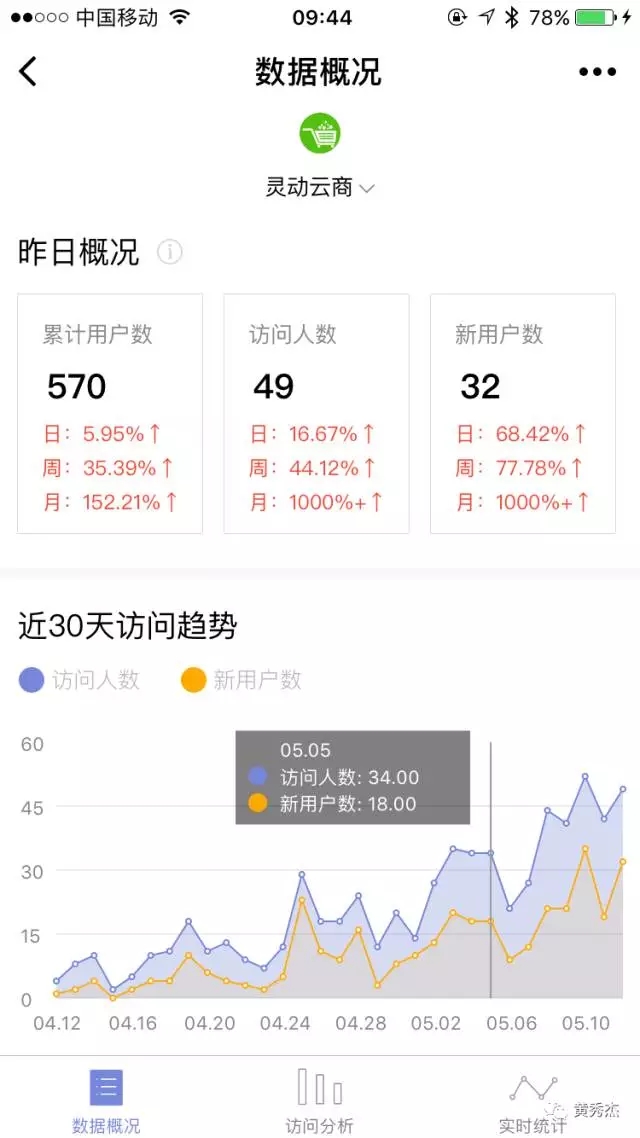The image size is (640, 1138).
Task: Open the info icon beside 昨日概况
Action: [x=170, y=253]
